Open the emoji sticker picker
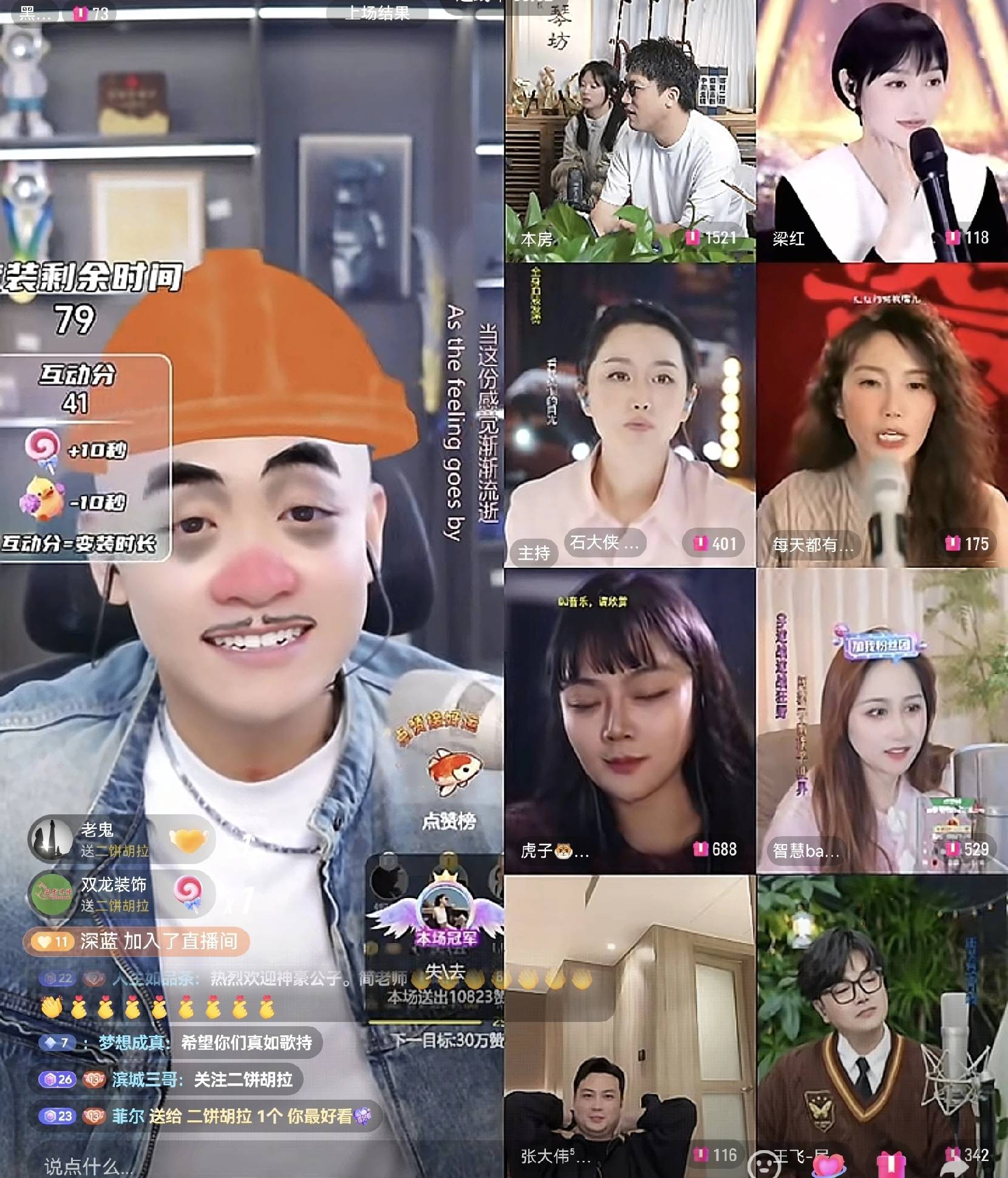The image size is (1008, 1178). 764,1163
